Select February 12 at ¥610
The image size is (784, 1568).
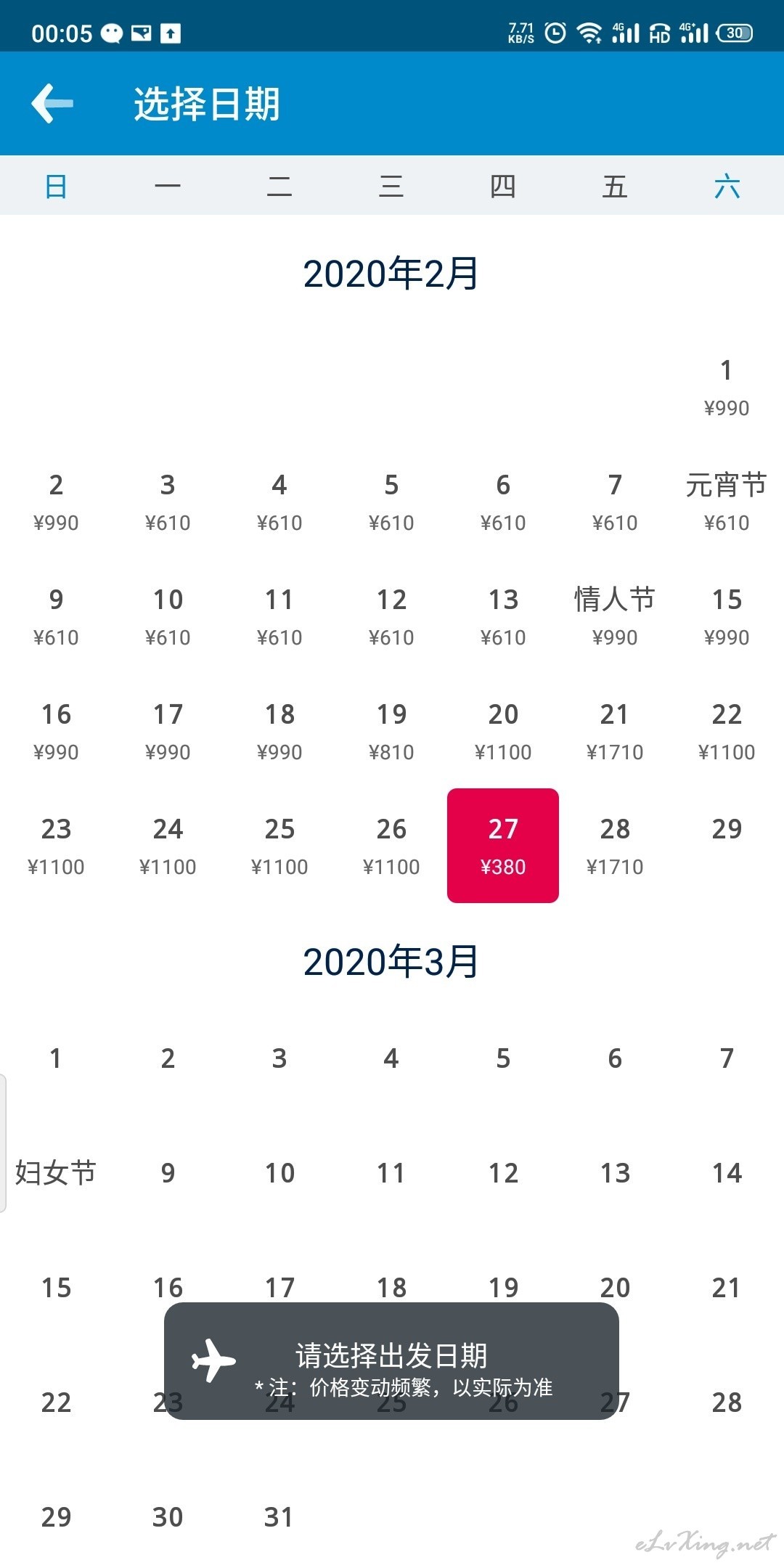click(391, 616)
